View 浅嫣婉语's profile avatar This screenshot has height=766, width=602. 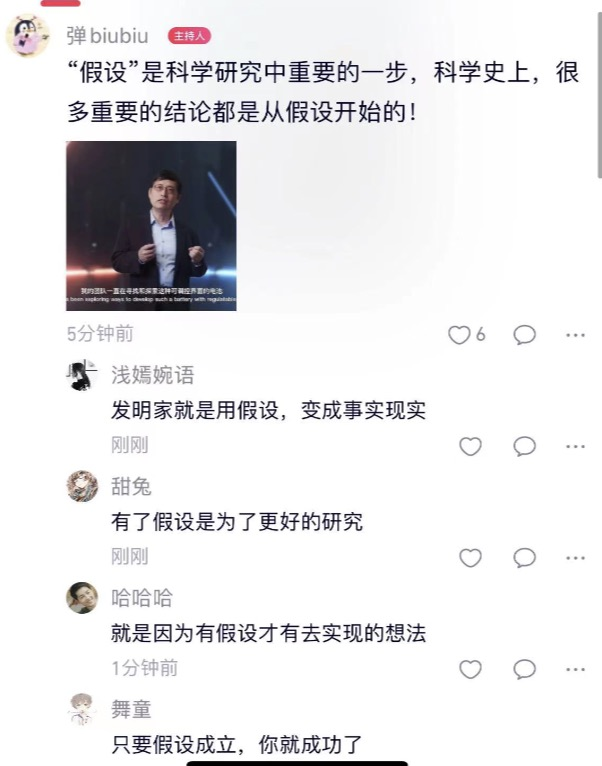(82, 376)
